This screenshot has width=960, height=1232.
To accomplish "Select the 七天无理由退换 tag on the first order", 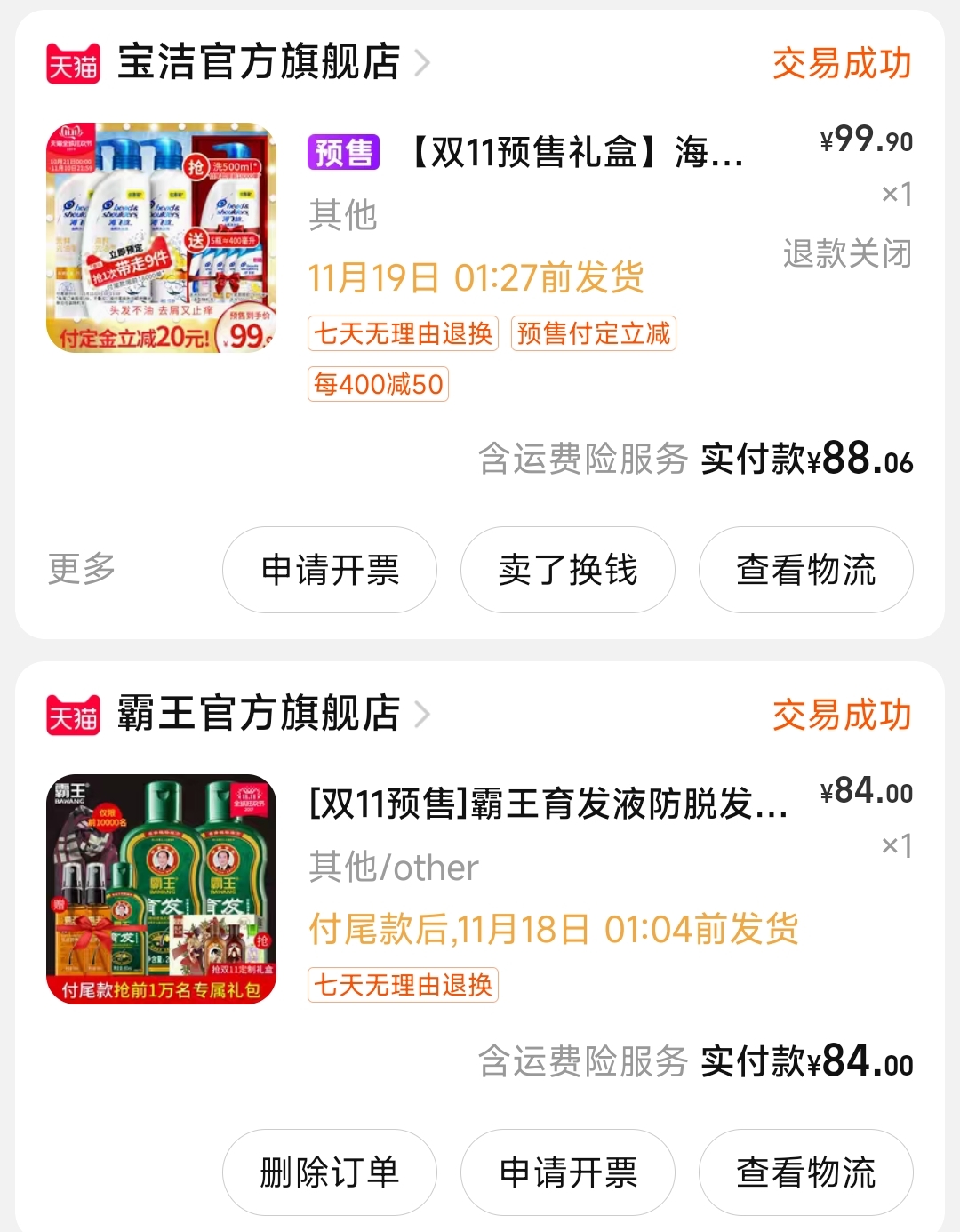I will pos(402,333).
